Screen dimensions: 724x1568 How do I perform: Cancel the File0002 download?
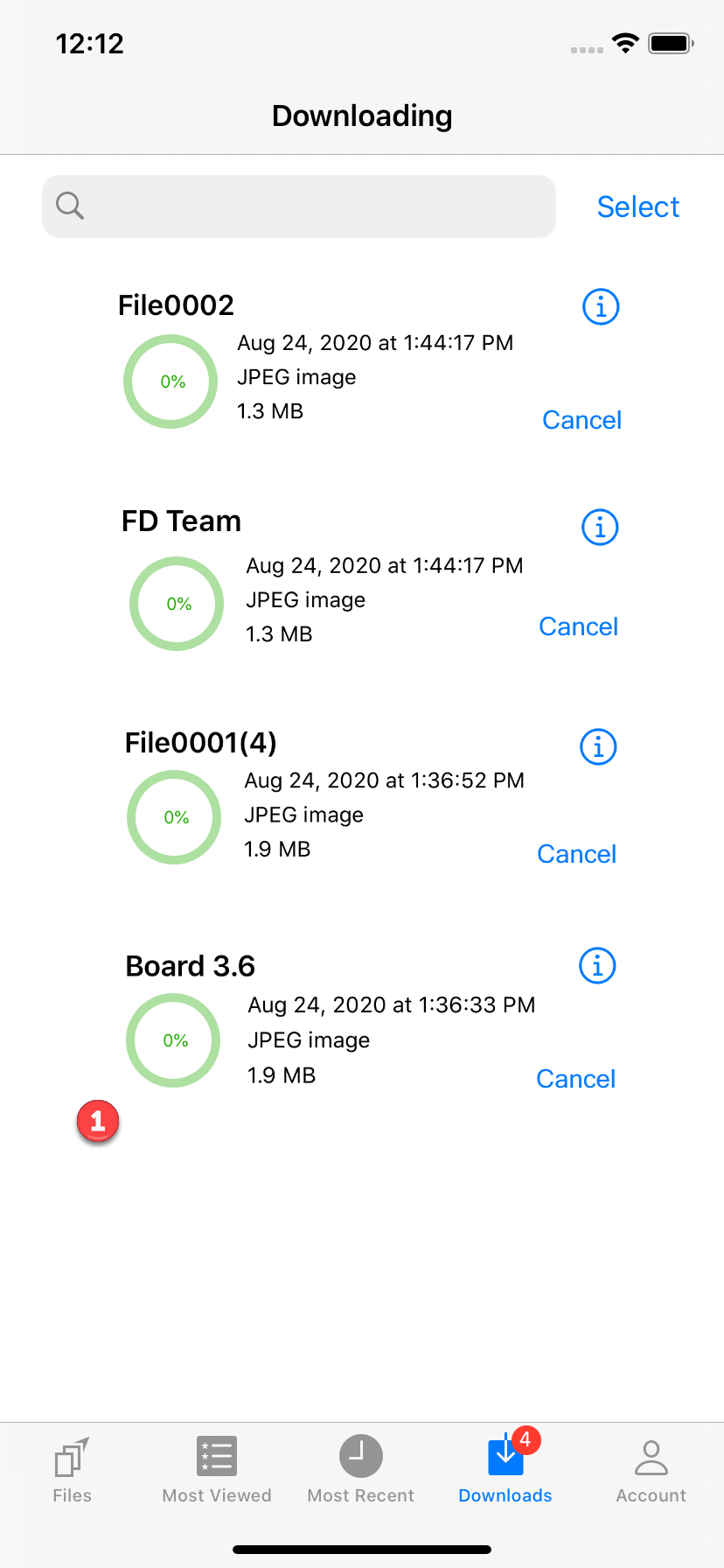coord(581,420)
